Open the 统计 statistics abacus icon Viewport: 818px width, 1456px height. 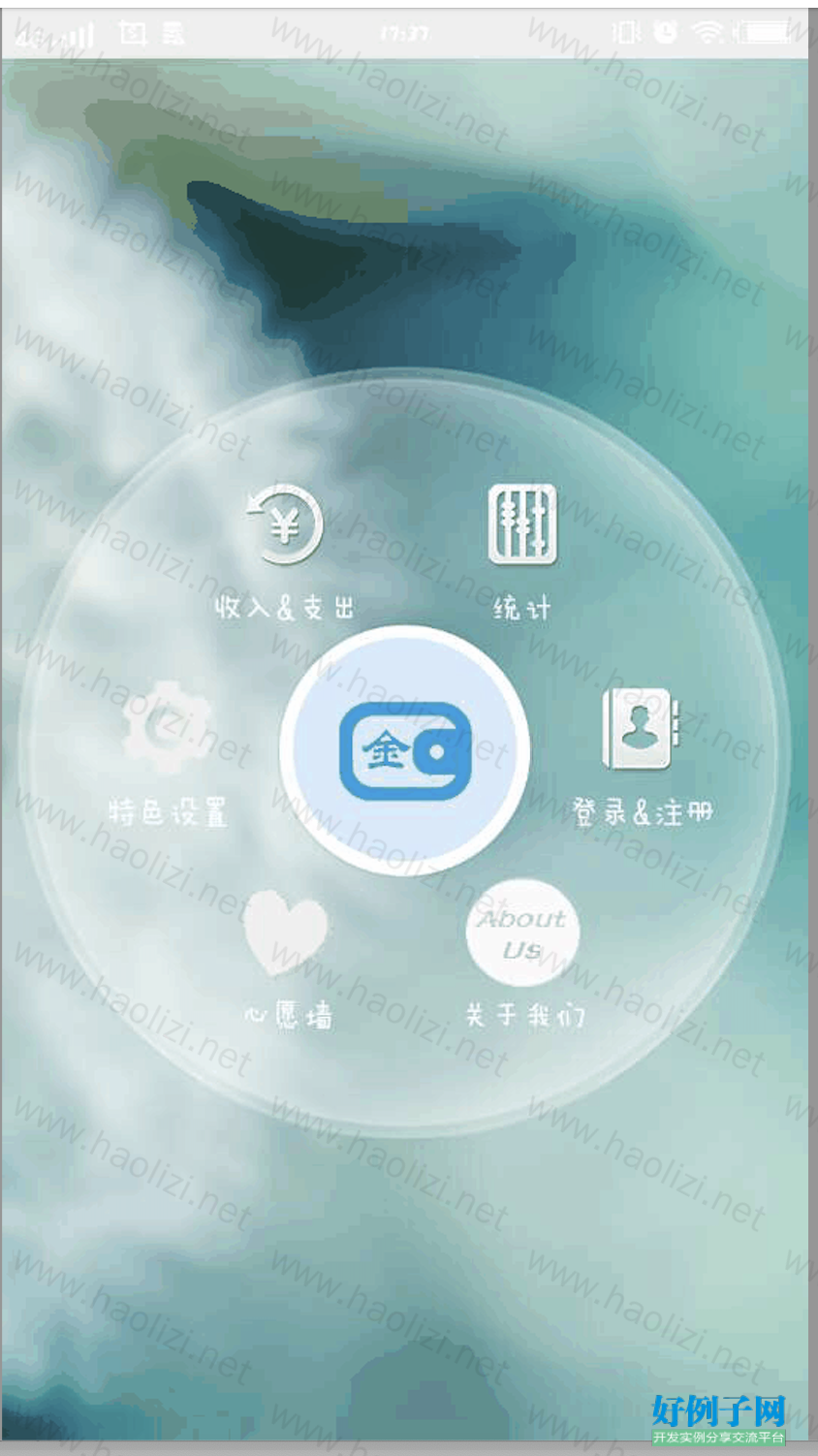[x=522, y=526]
